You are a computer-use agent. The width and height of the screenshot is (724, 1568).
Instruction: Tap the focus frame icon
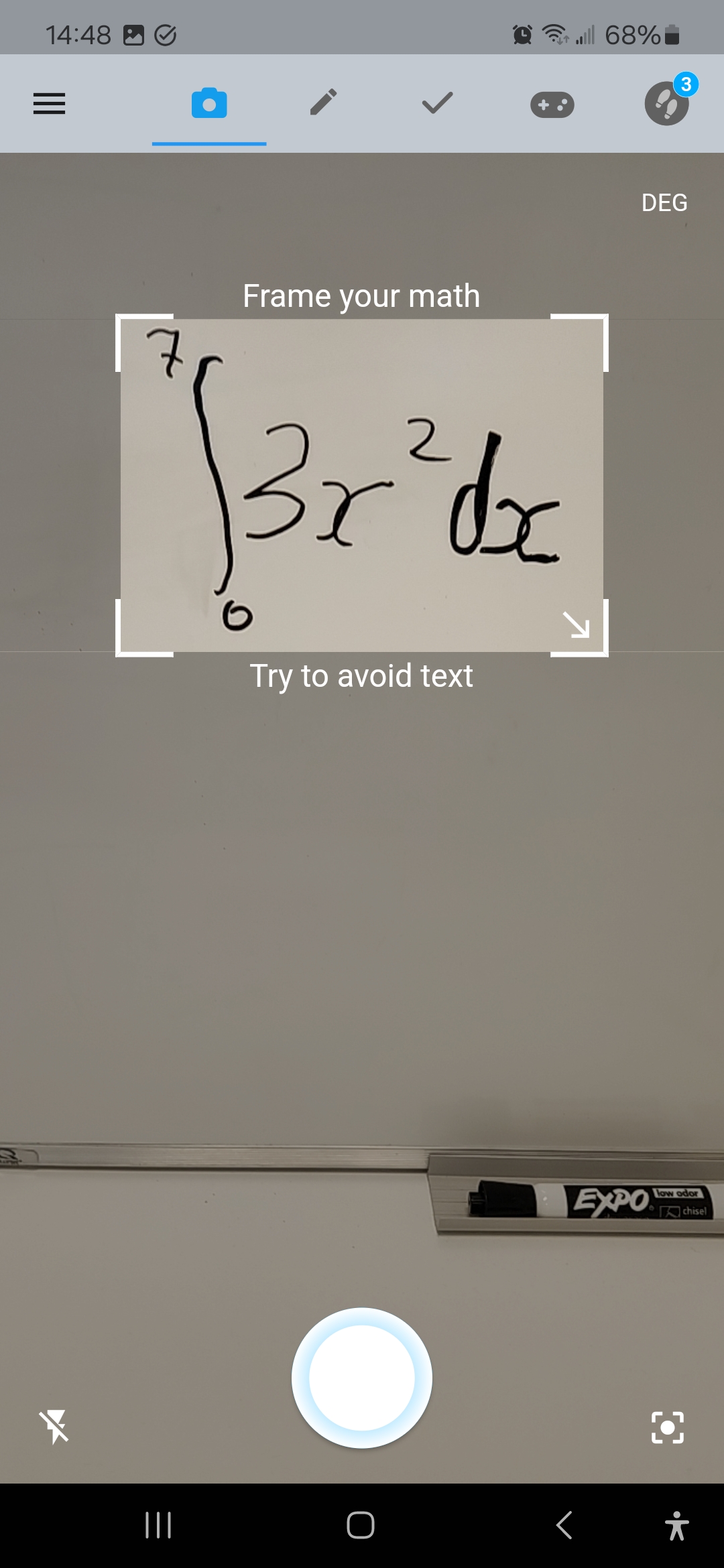coord(668,1427)
